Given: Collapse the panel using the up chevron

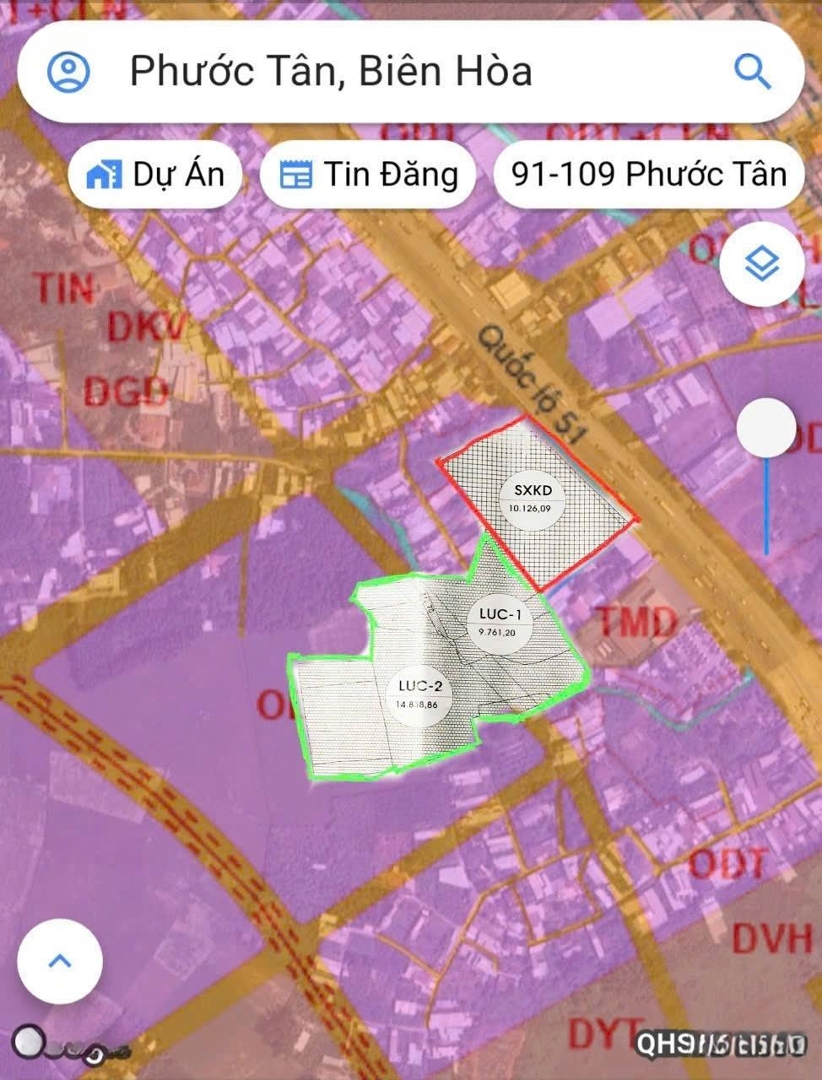Looking at the screenshot, I should 59,959.
